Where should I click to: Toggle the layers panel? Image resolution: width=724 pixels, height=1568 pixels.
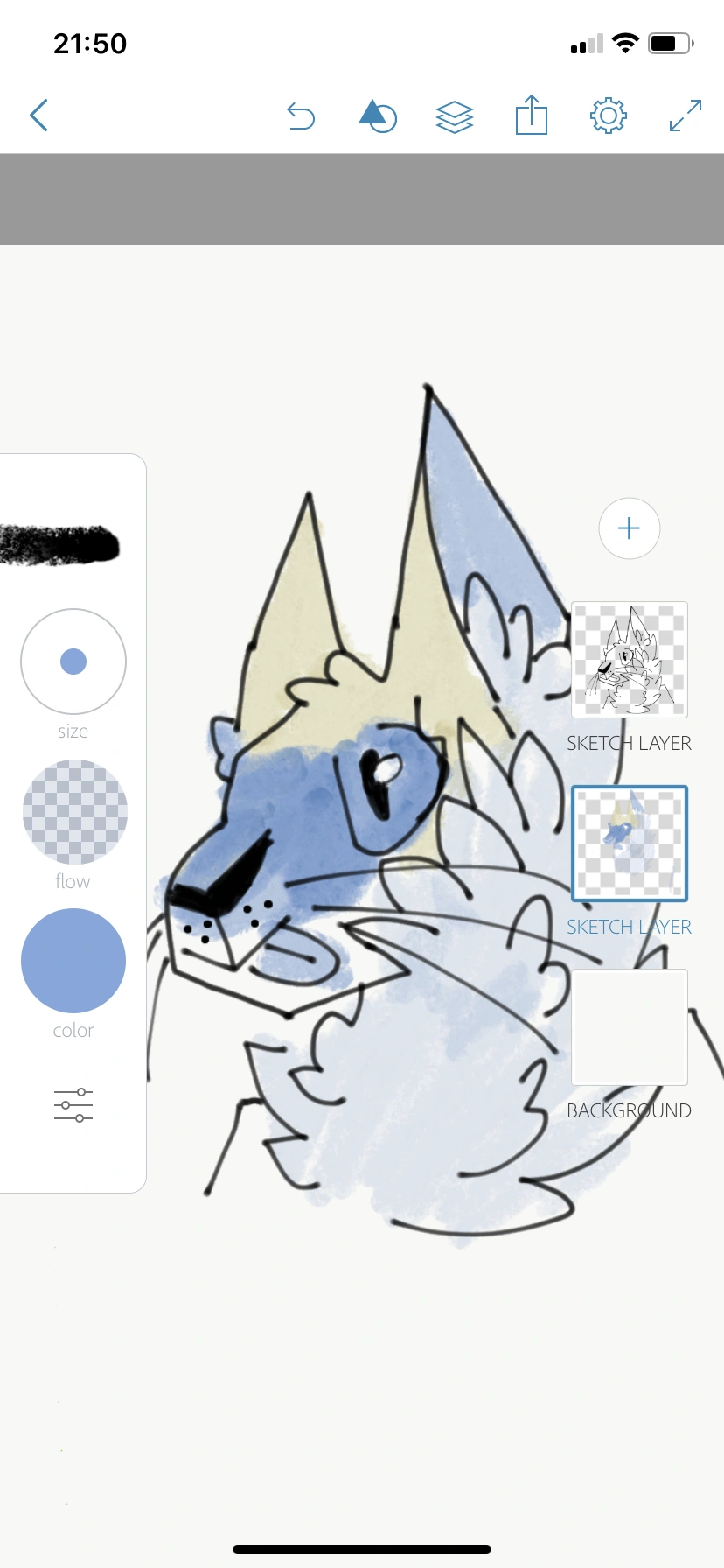[x=455, y=115]
